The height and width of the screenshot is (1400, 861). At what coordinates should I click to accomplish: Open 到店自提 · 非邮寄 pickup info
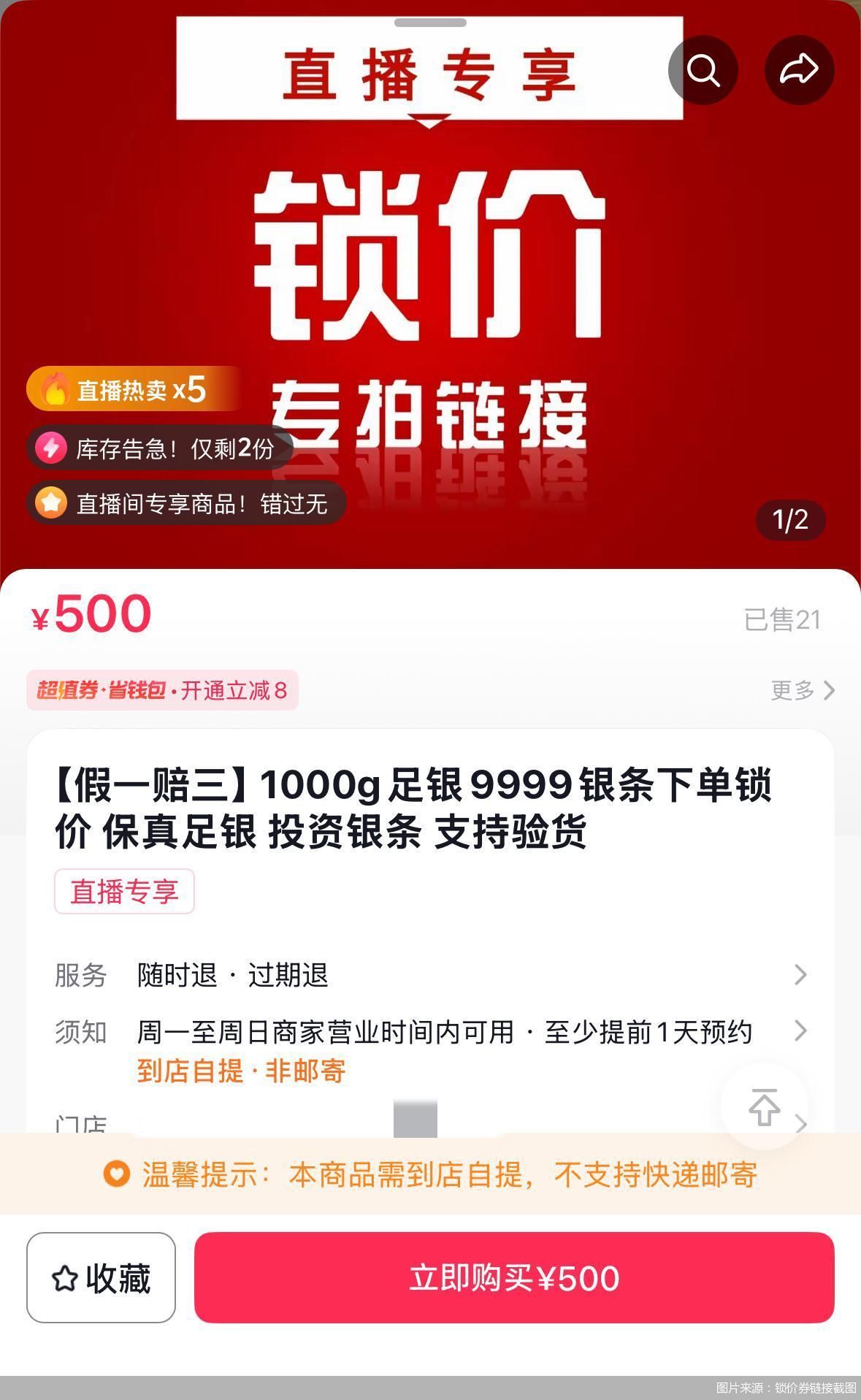(x=242, y=1071)
